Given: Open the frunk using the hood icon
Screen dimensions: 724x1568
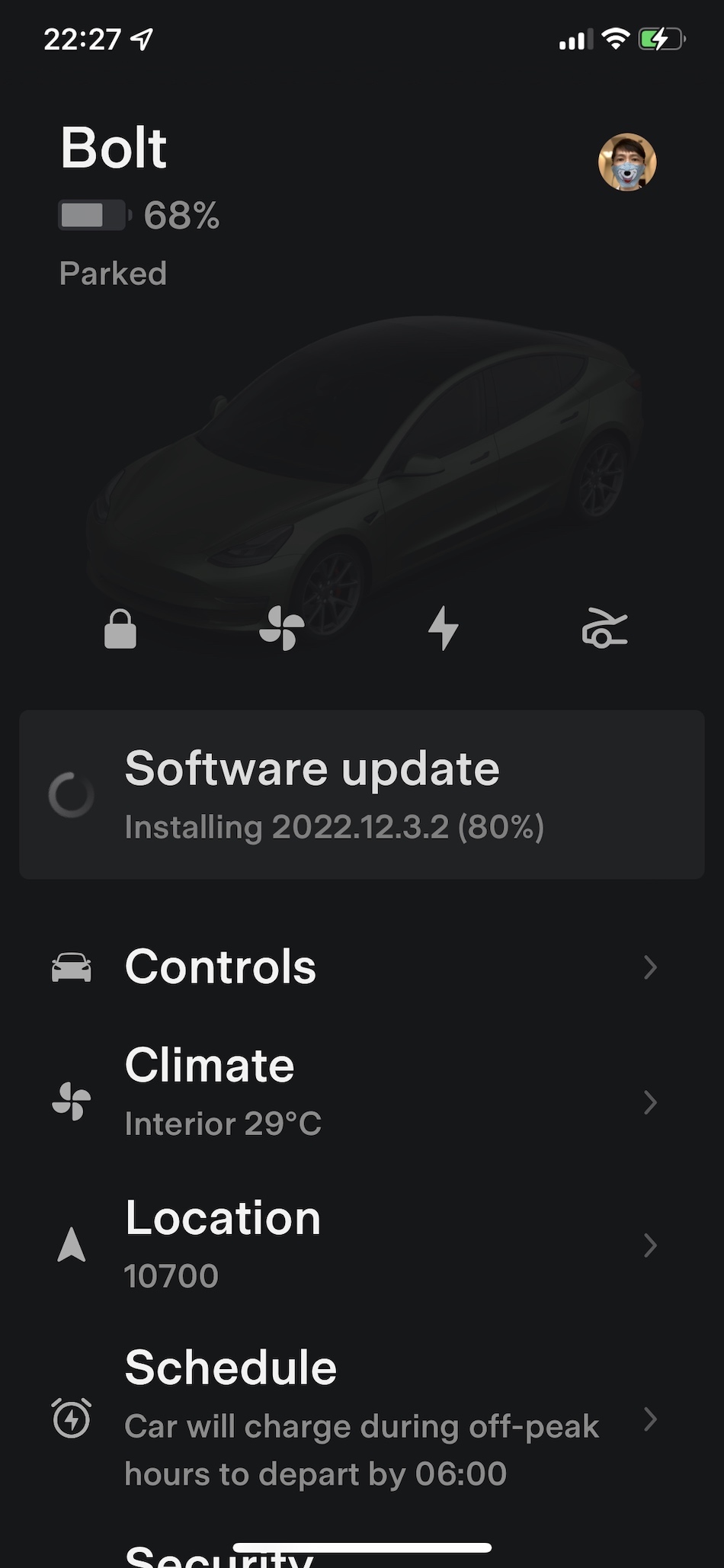Looking at the screenshot, I should 606,627.
